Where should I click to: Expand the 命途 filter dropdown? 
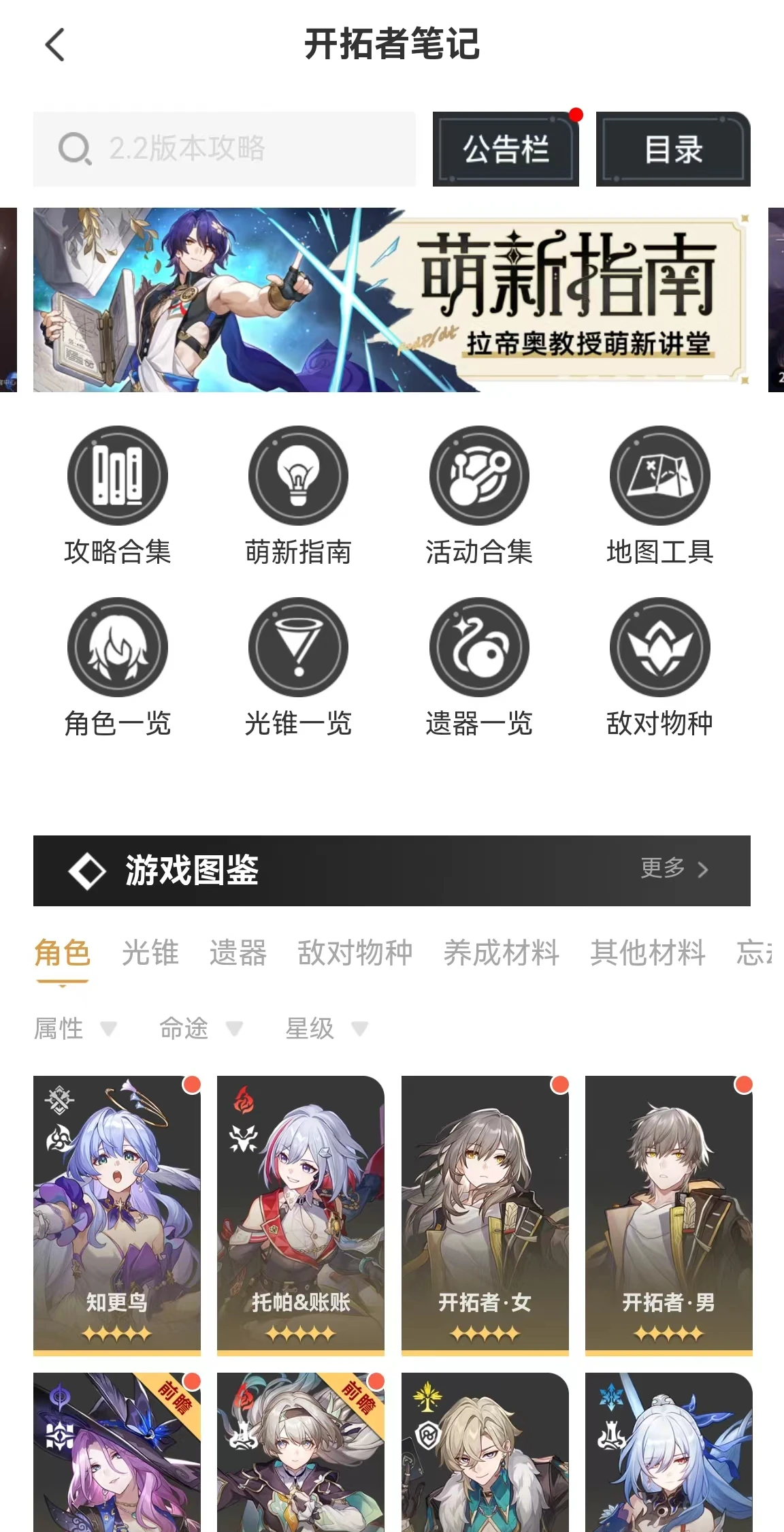(x=201, y=1028)
